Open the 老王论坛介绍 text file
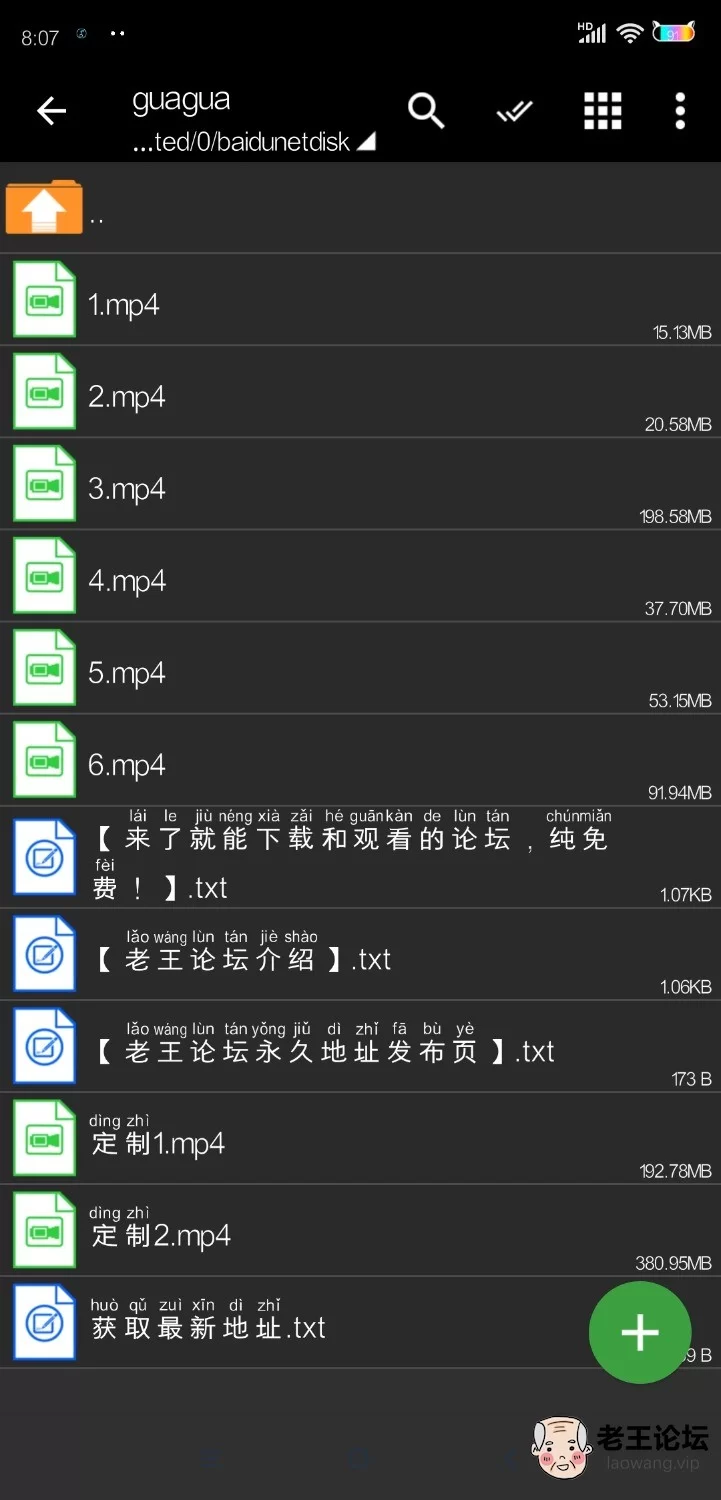This screenshot has width=721, height=1500. click(360, 955)
